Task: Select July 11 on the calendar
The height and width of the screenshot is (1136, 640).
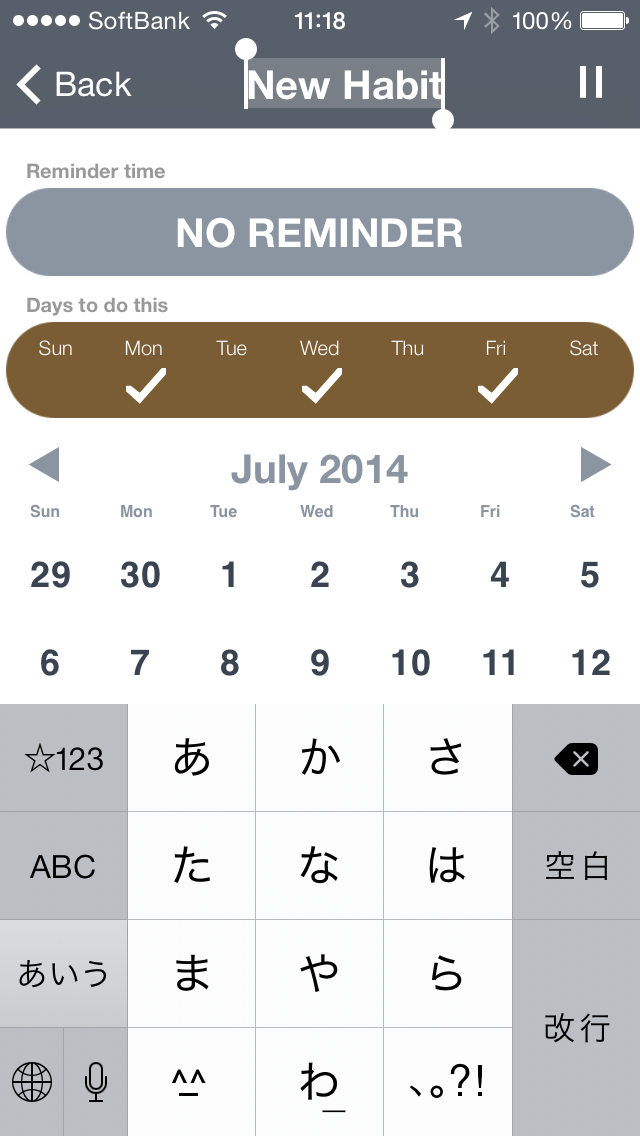Action: point(499,663)
